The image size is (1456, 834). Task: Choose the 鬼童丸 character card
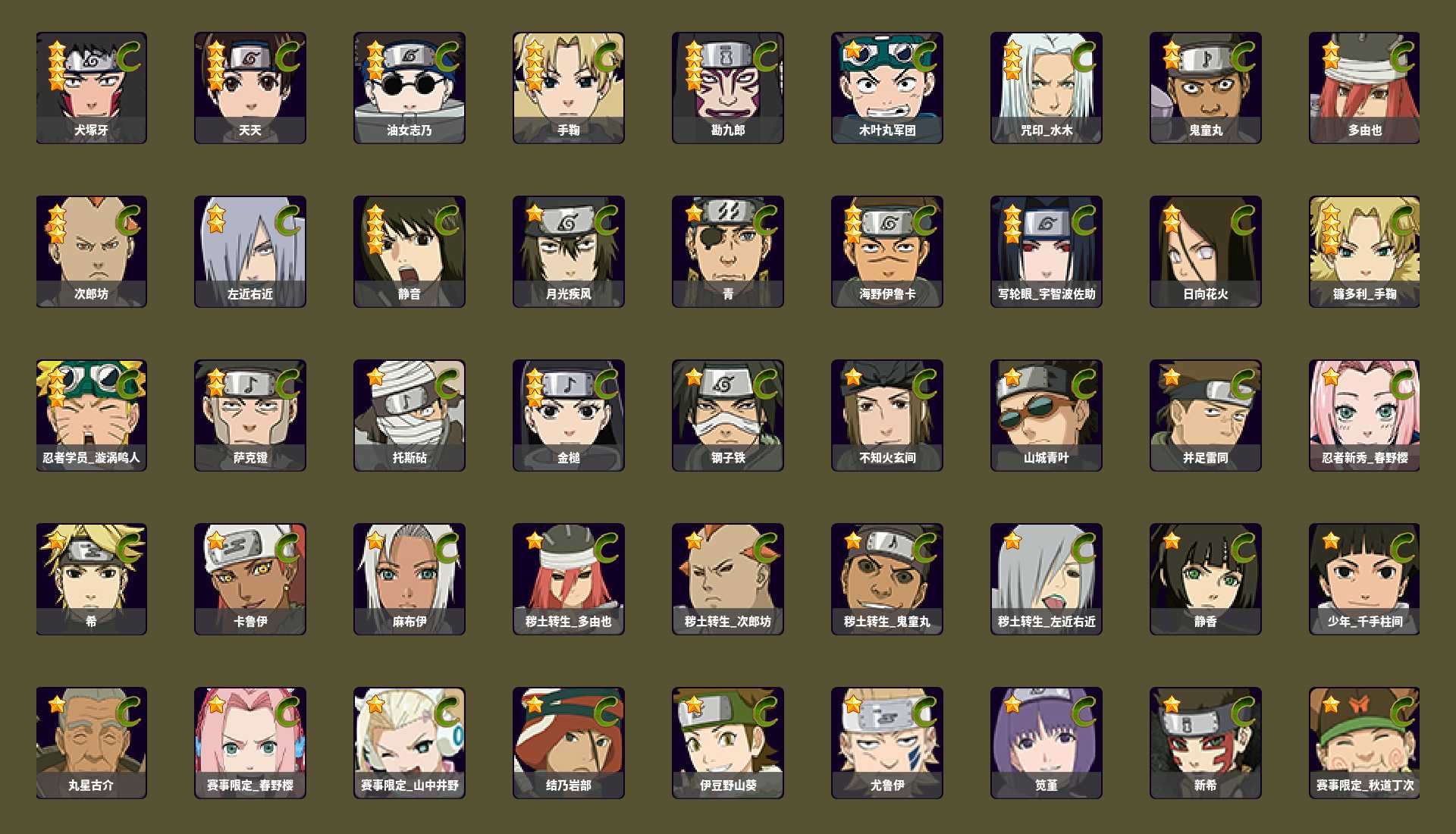1206,87
